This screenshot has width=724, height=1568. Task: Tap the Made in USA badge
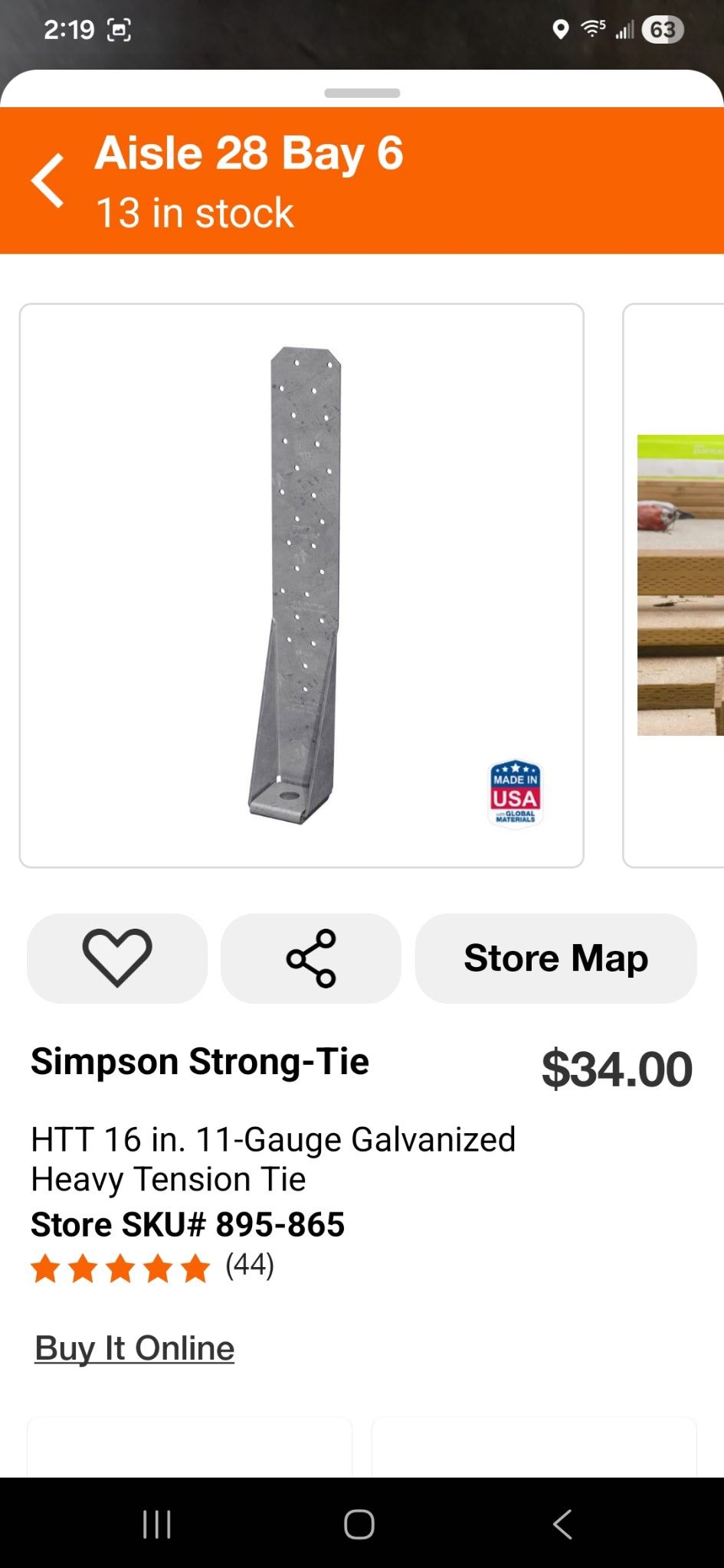point(515,795)
